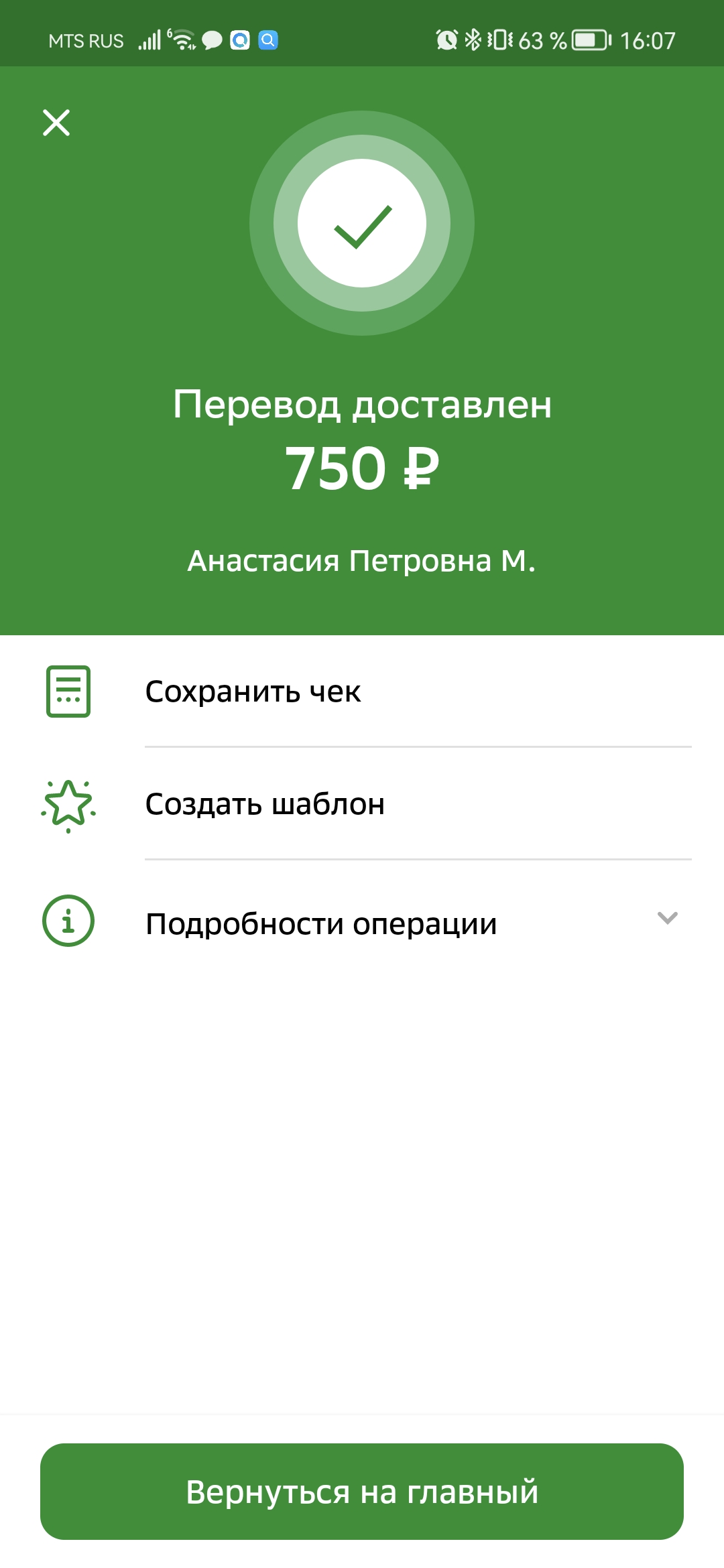Expand Подробности операции details
724x1568 pixels.
(x=362, y=922)
